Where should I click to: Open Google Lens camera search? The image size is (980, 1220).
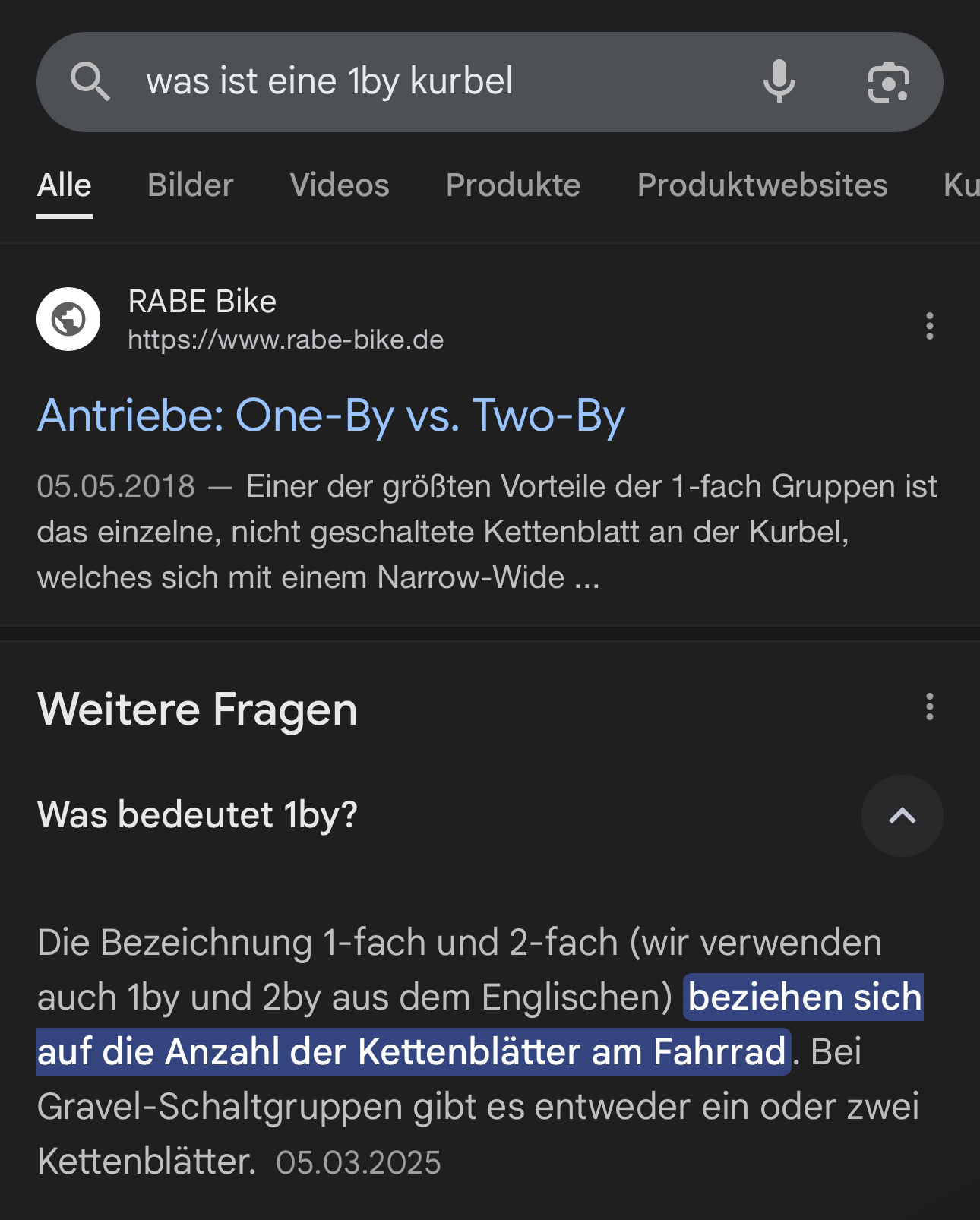pyautogui.click(x=888, y=81)
